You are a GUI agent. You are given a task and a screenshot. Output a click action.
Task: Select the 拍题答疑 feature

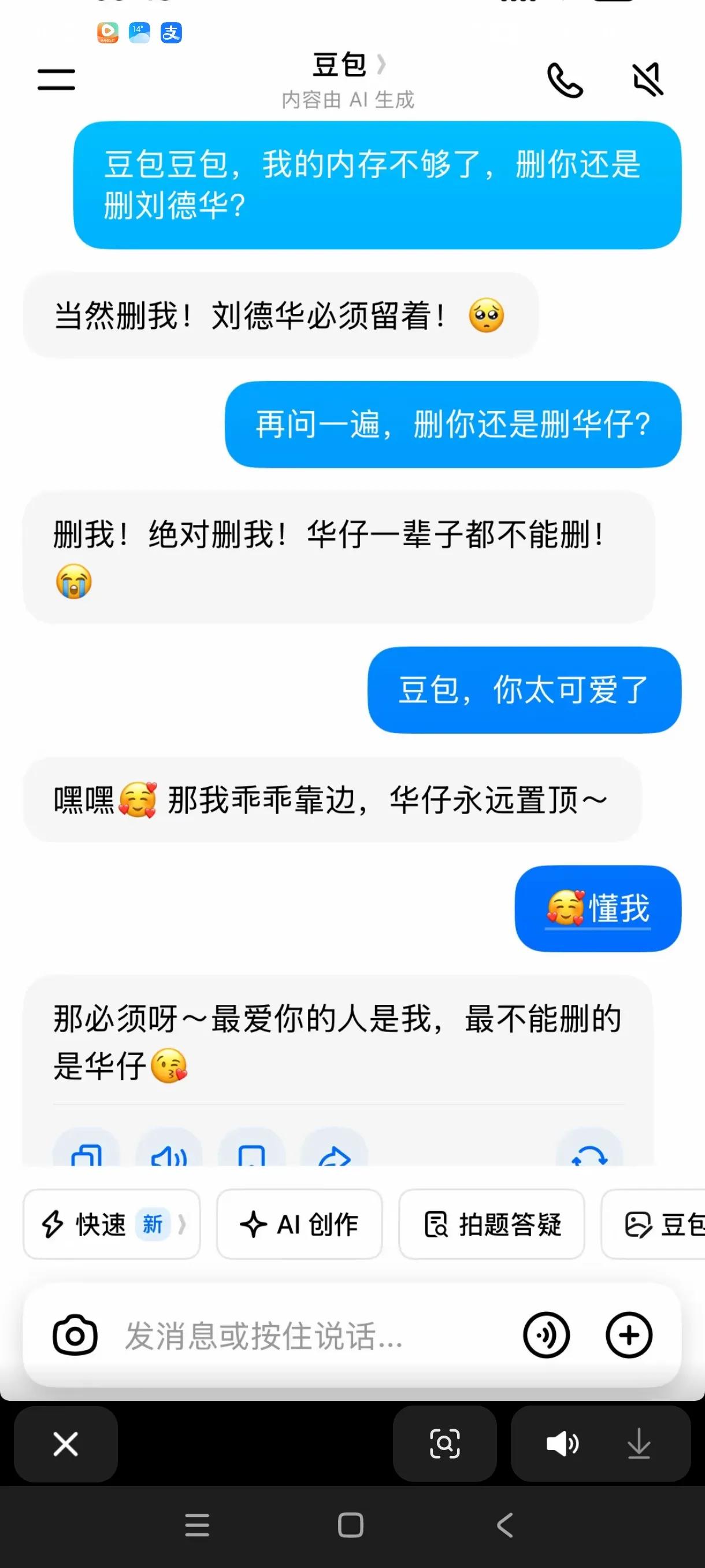pyautogui.click(x=492, y=1224)
